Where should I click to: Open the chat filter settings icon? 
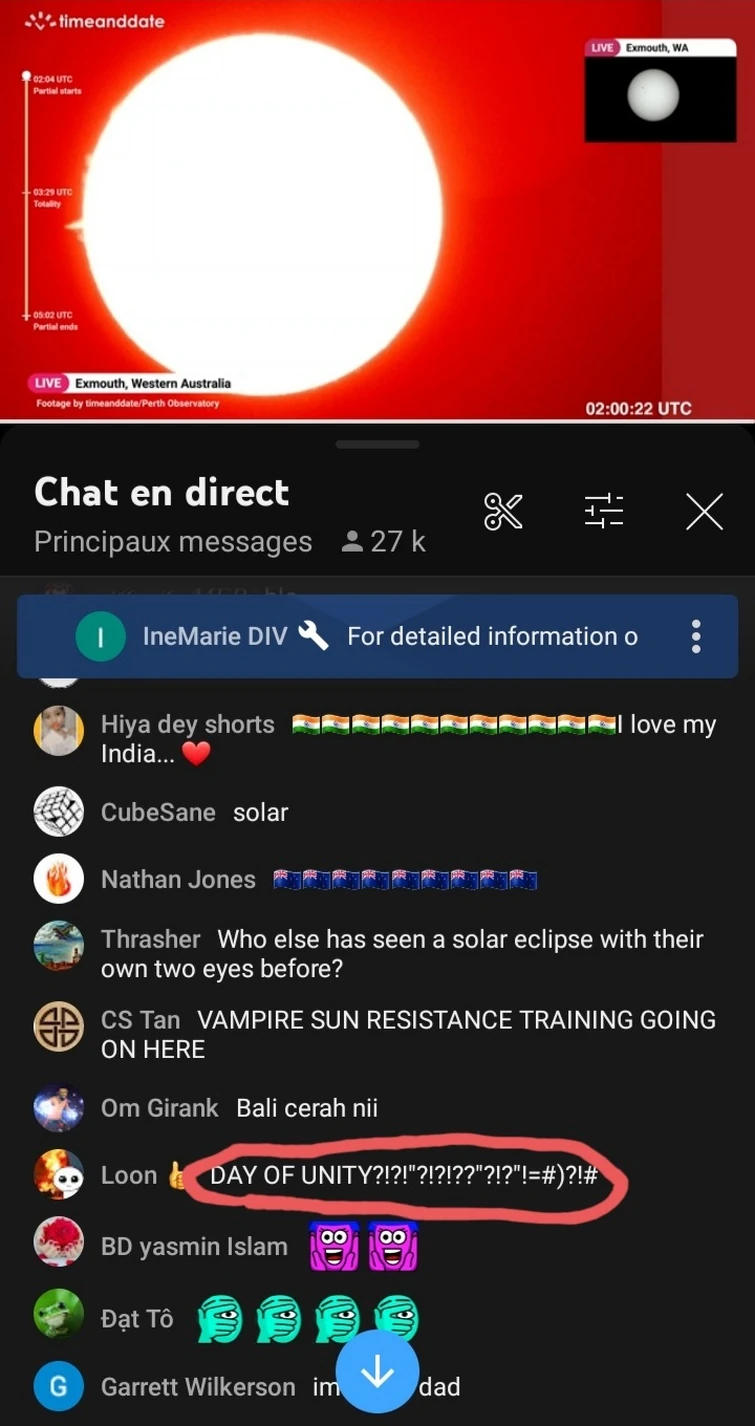coord(604,511)
